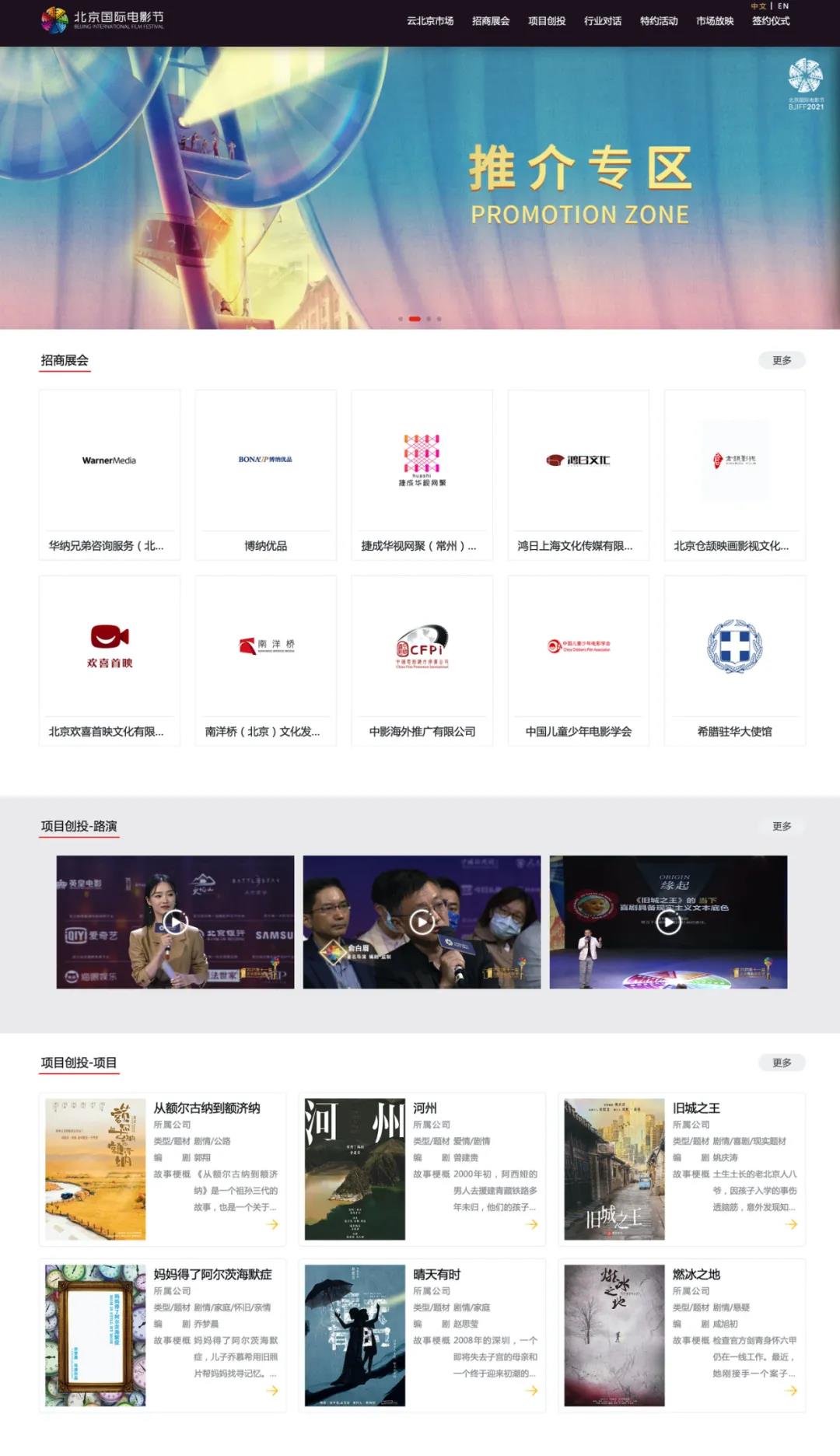Tap the Beijing International Film Festival logo
This screenshot has height=1456, width=840.
click(102, 19)
